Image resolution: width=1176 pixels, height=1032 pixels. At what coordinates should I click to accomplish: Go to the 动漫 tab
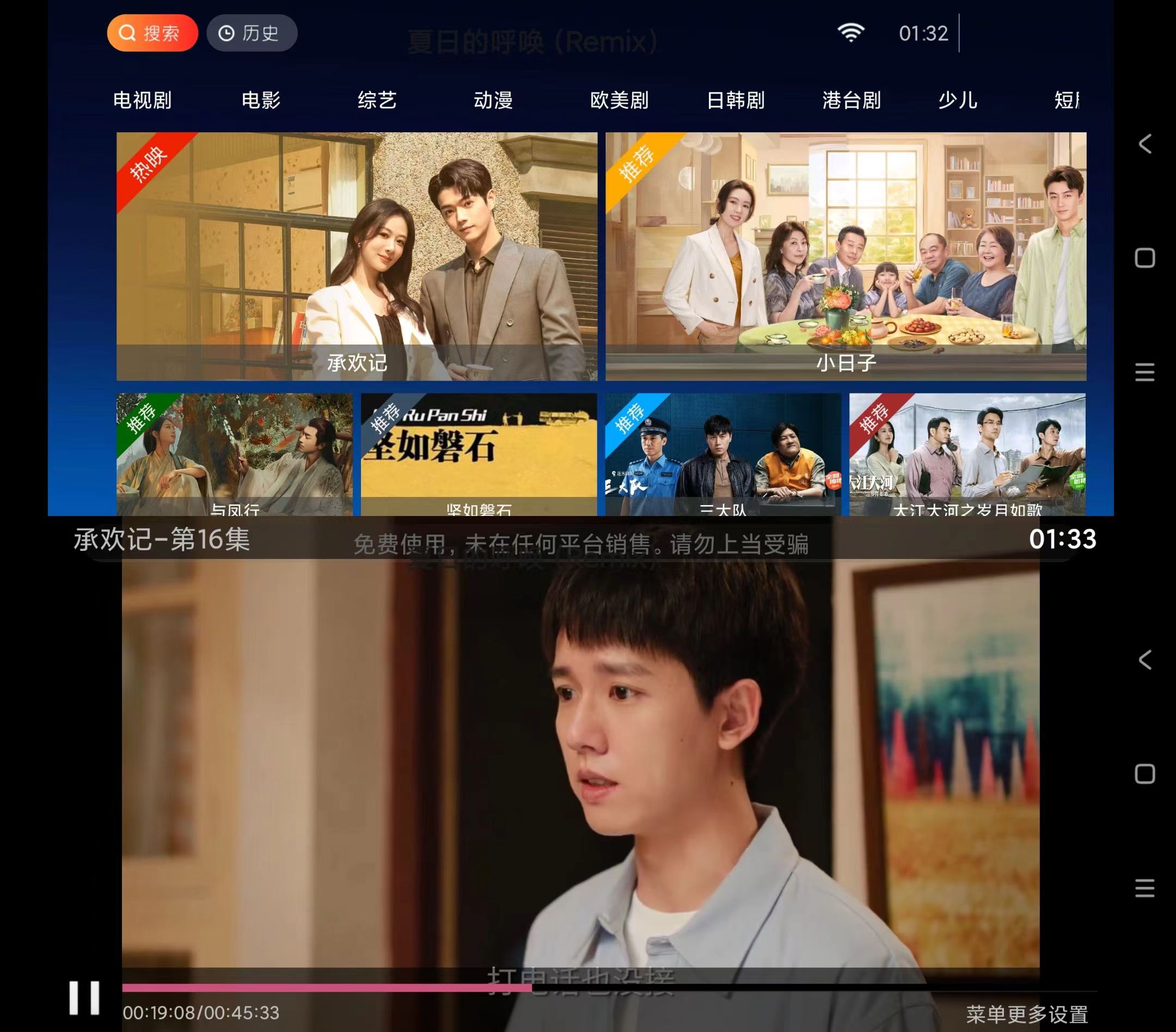point(493,100)
